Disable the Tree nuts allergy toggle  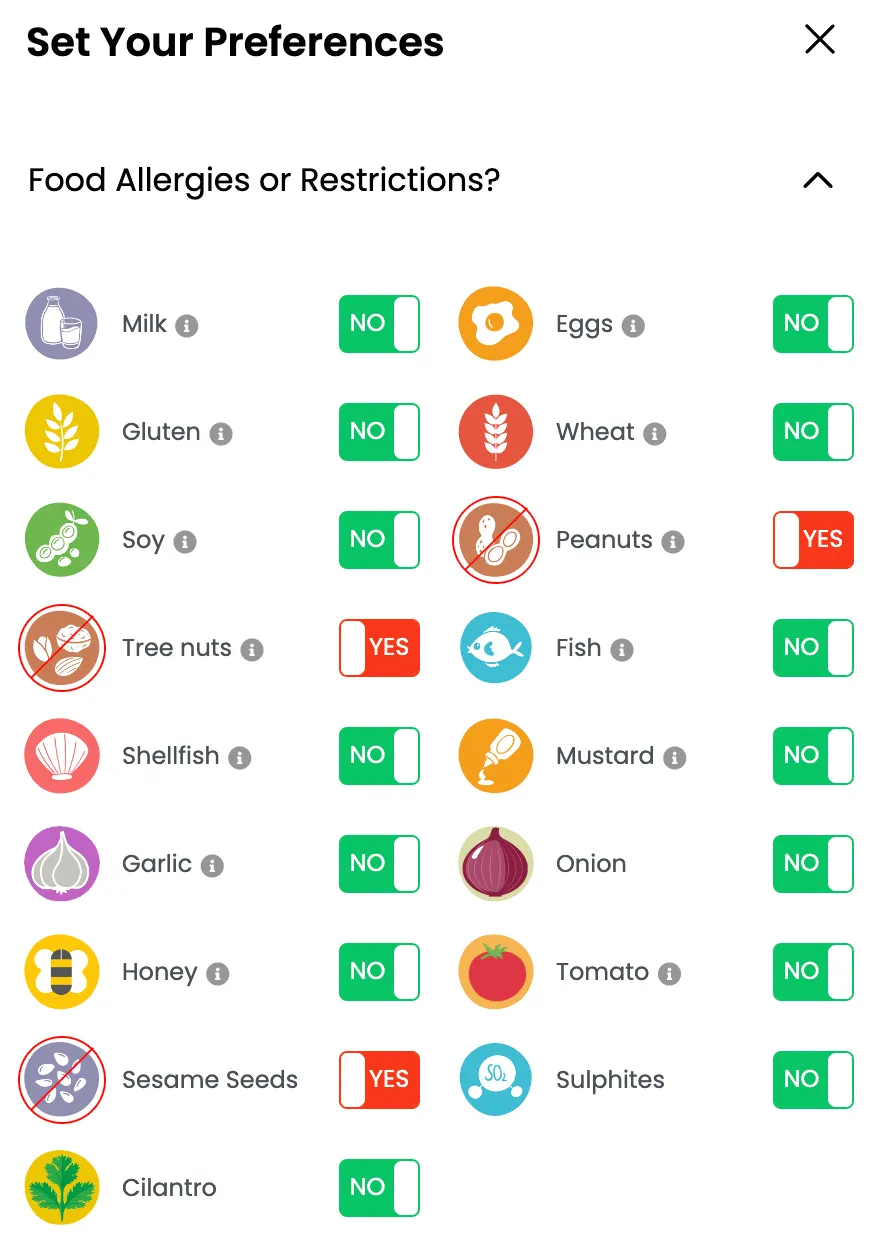379,648
